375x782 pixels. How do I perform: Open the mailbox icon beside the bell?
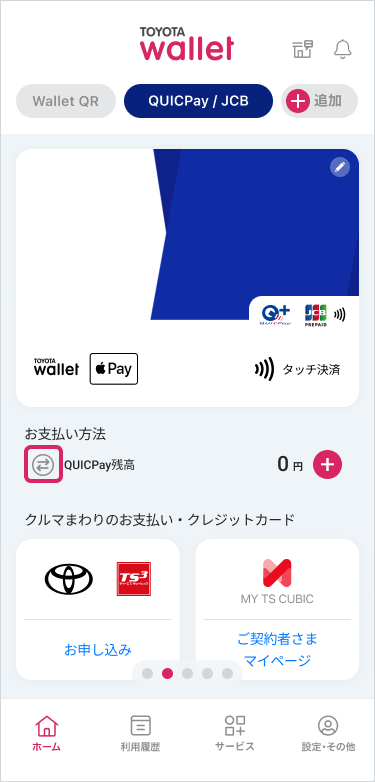(x=303, y=49)
